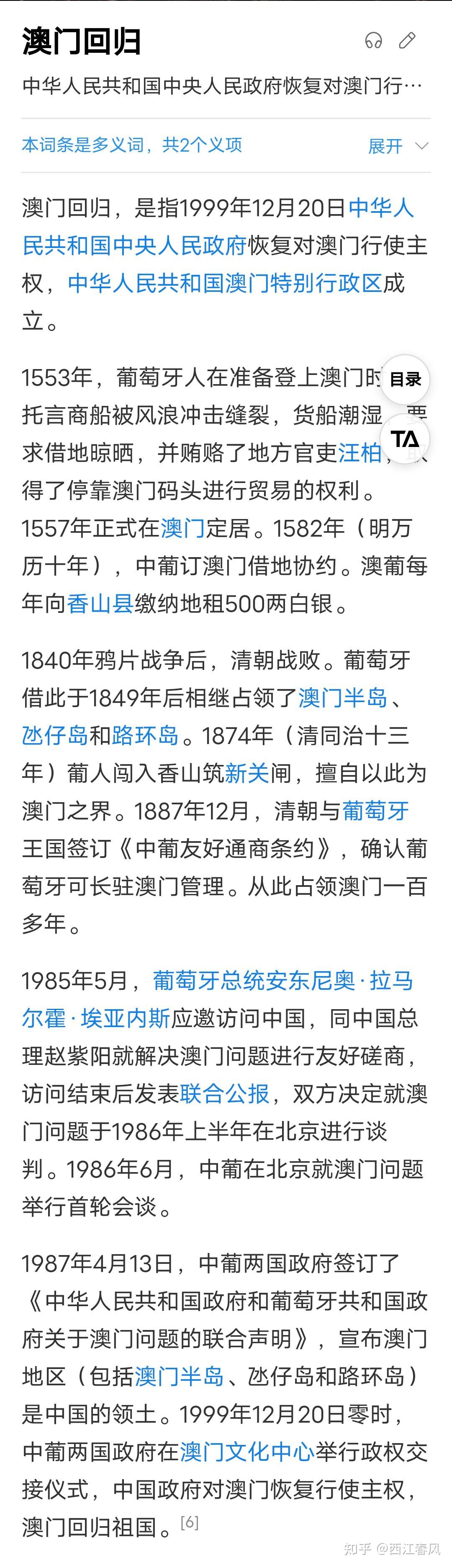The width and height of the screenshot is (452, 1568).
Task: Follow the 香山县 link
Action: click(100, 604)
